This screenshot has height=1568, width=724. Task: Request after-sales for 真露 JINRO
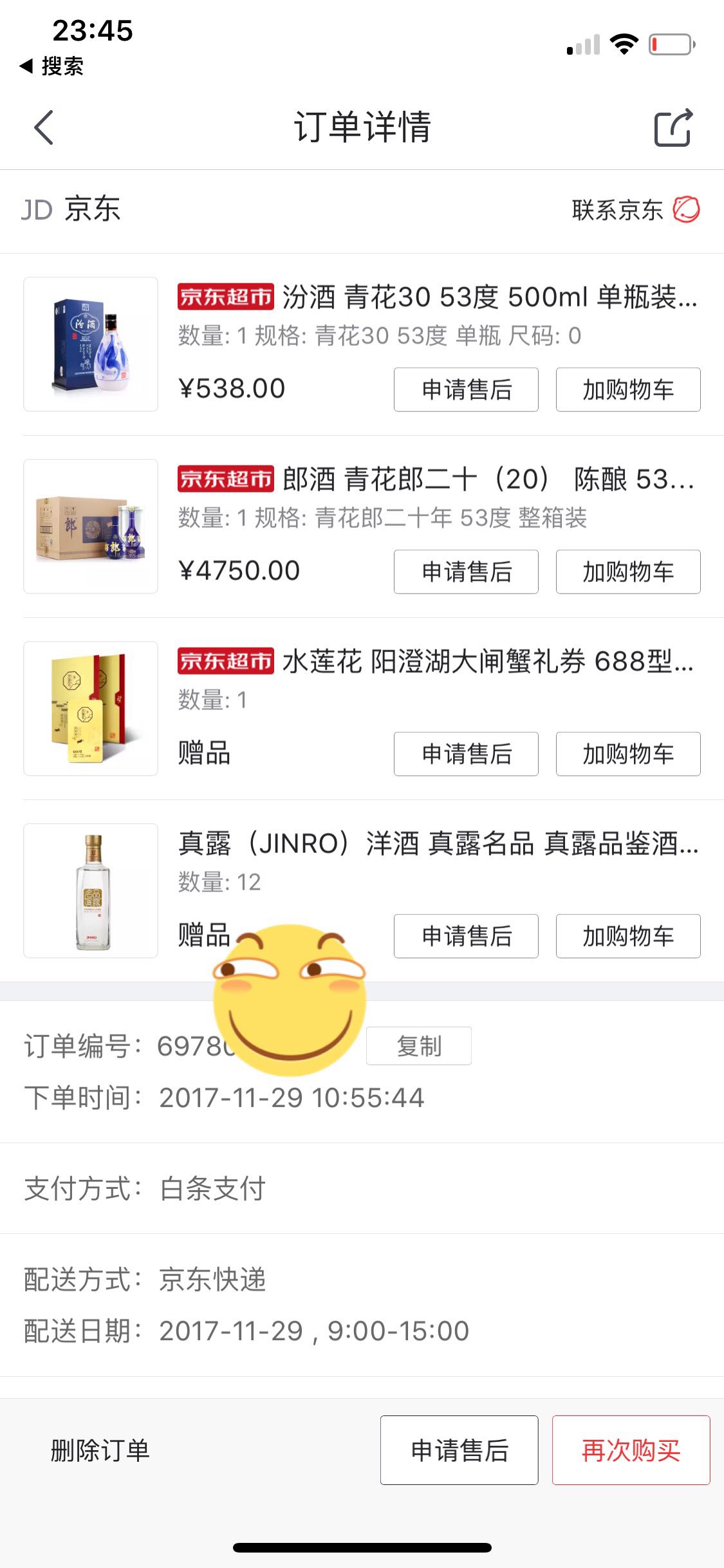pyautogui.click(x=466, y=936)
